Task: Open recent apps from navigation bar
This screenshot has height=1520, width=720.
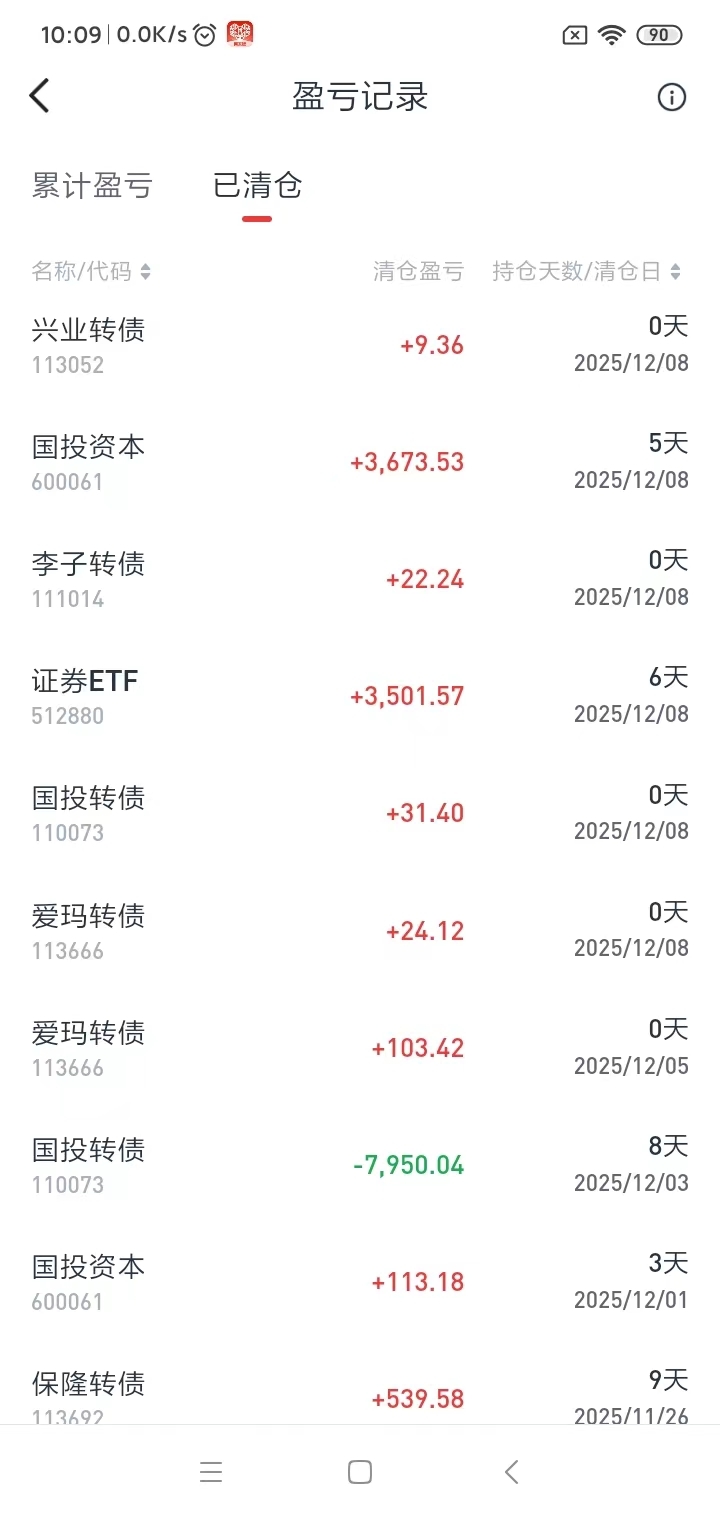Action: (210, 1472)
